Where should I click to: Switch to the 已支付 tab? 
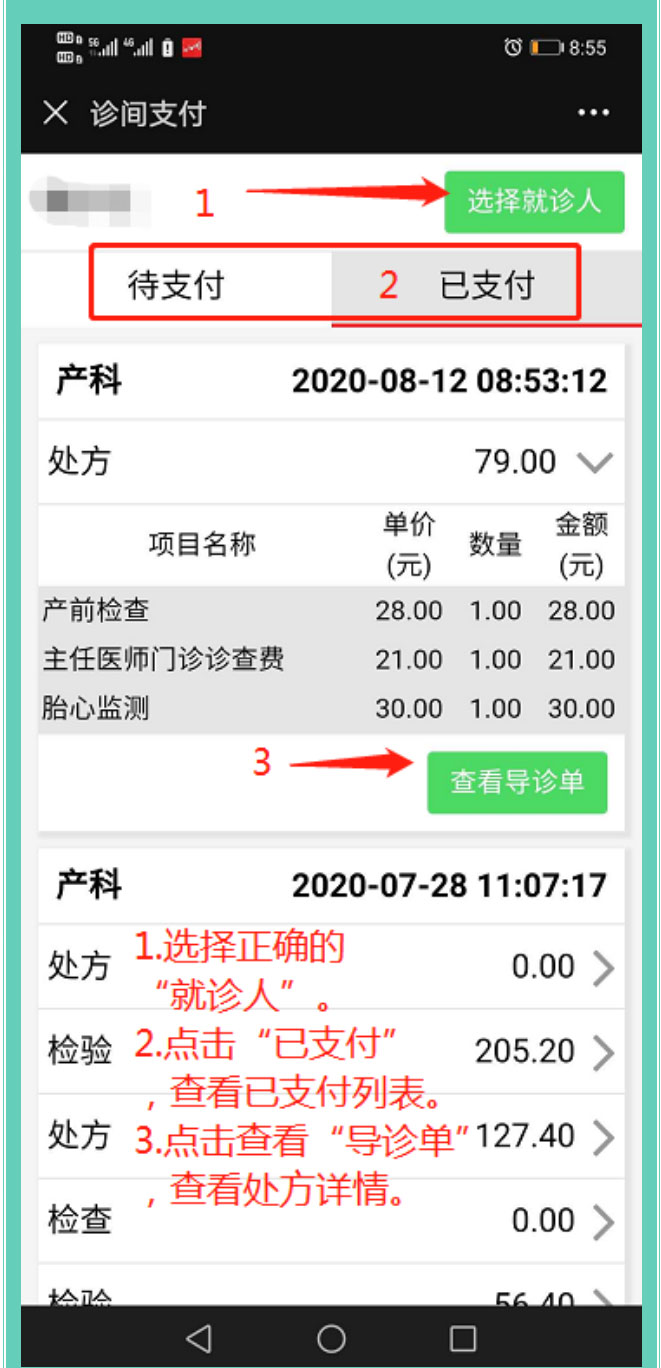[487, 286]
